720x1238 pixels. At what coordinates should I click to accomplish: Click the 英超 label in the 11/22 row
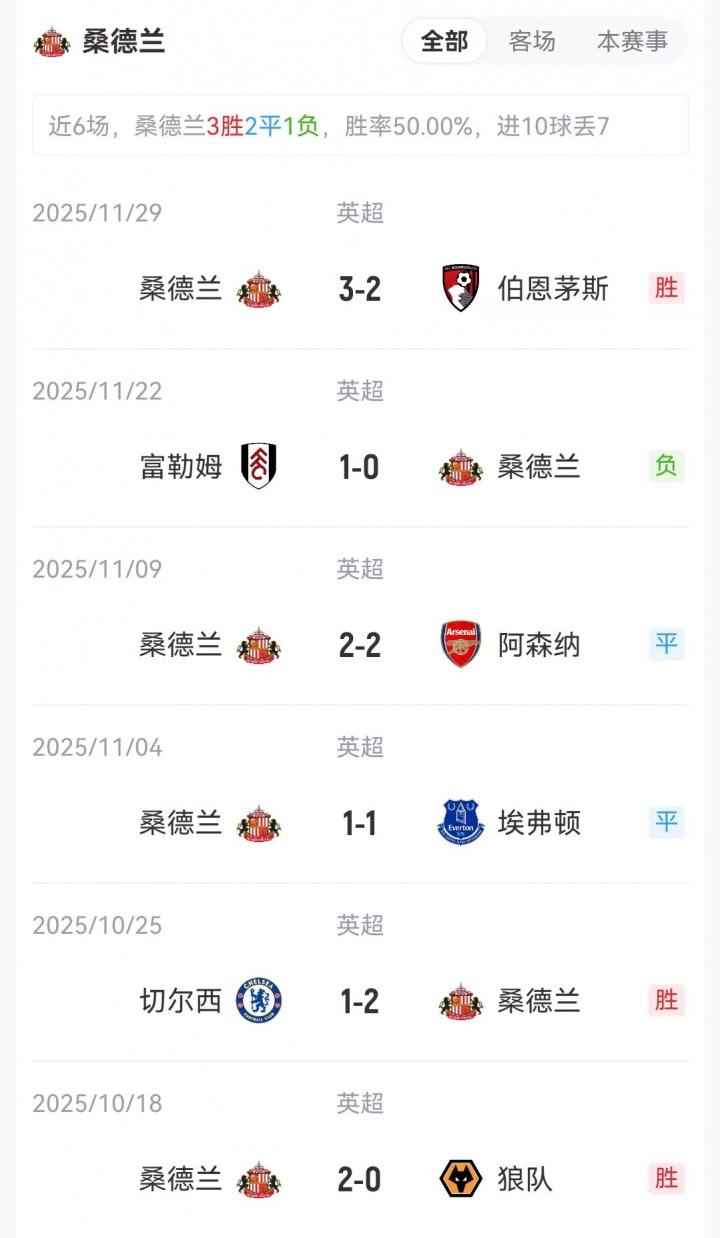point(358,391)
